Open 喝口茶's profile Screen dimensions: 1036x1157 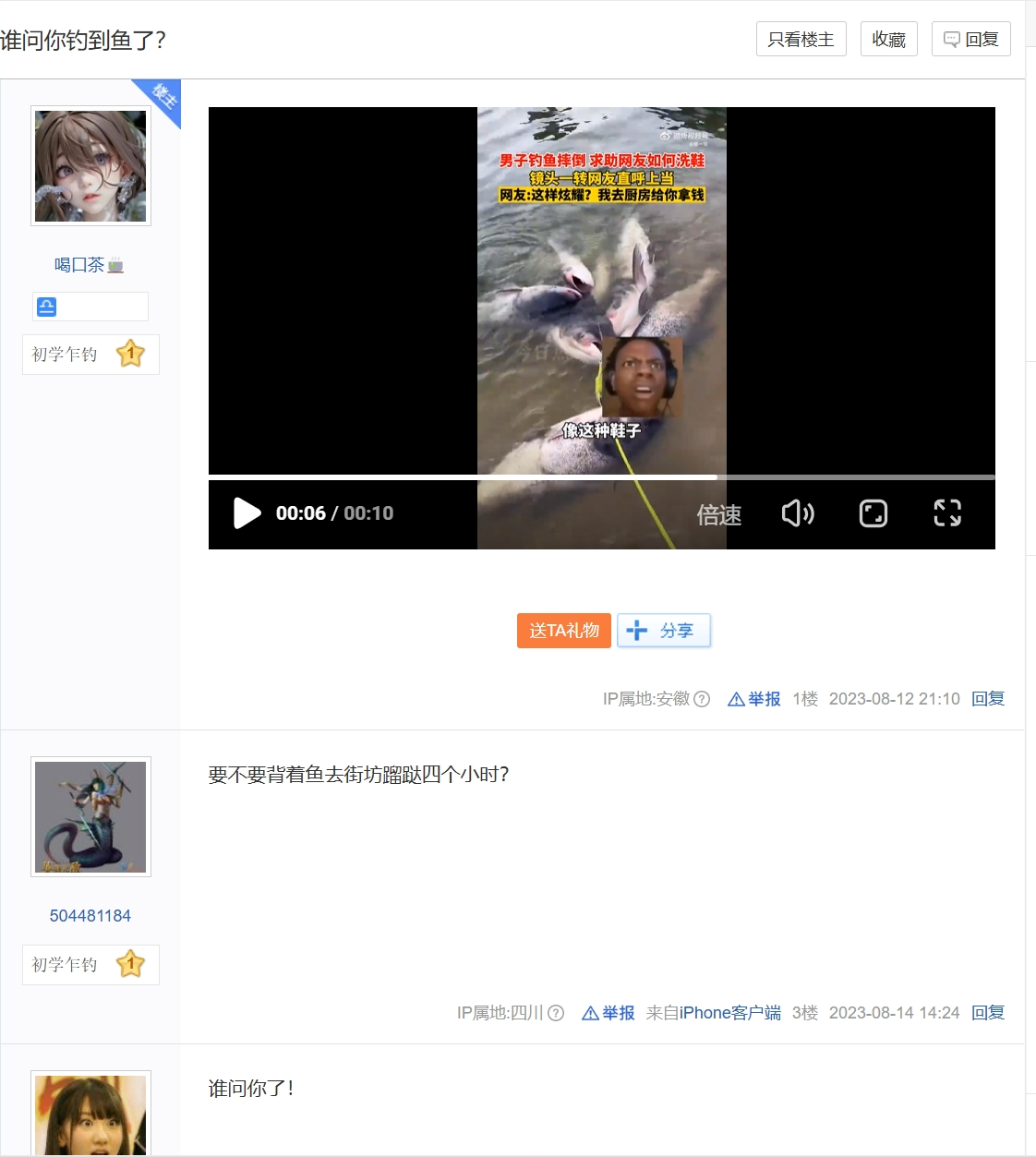pyautogui.click(x=79, y=265)
